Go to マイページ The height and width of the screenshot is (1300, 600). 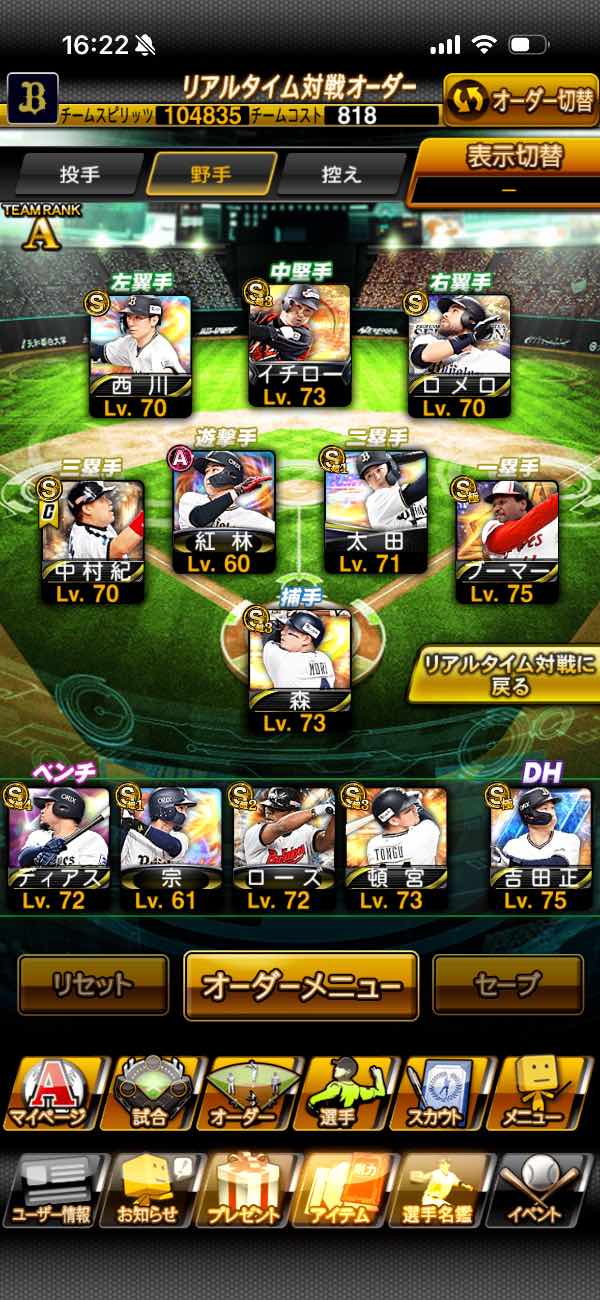coord(51,1093)
